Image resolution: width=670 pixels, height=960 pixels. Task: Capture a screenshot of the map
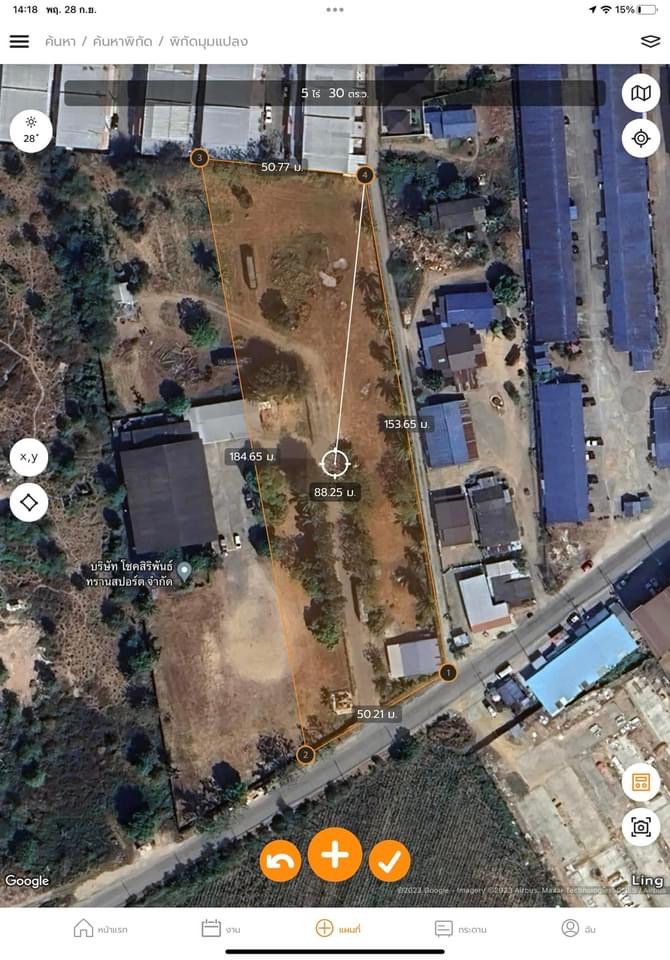coord(641,827)
